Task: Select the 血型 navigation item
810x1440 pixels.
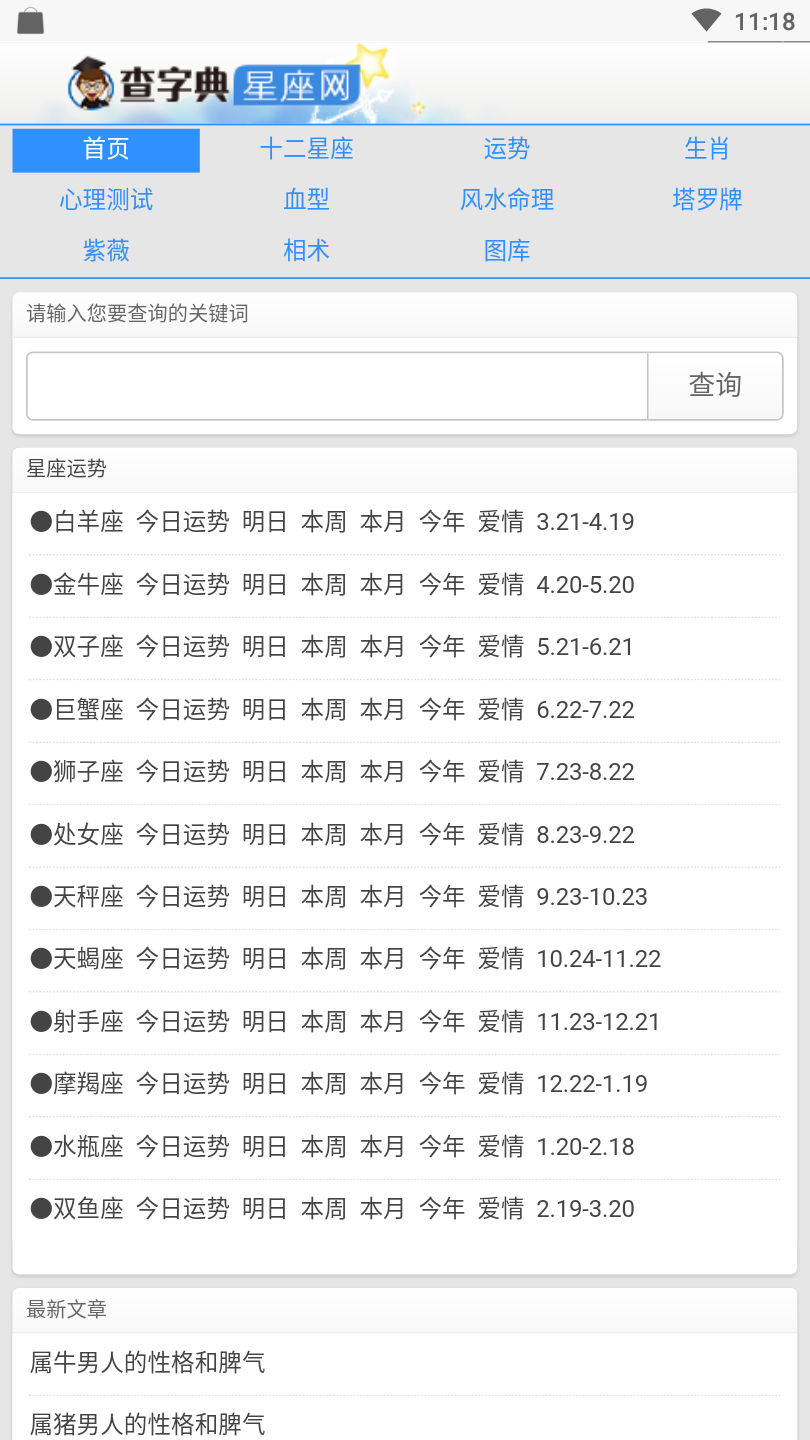Action: [x=306, y=200]
